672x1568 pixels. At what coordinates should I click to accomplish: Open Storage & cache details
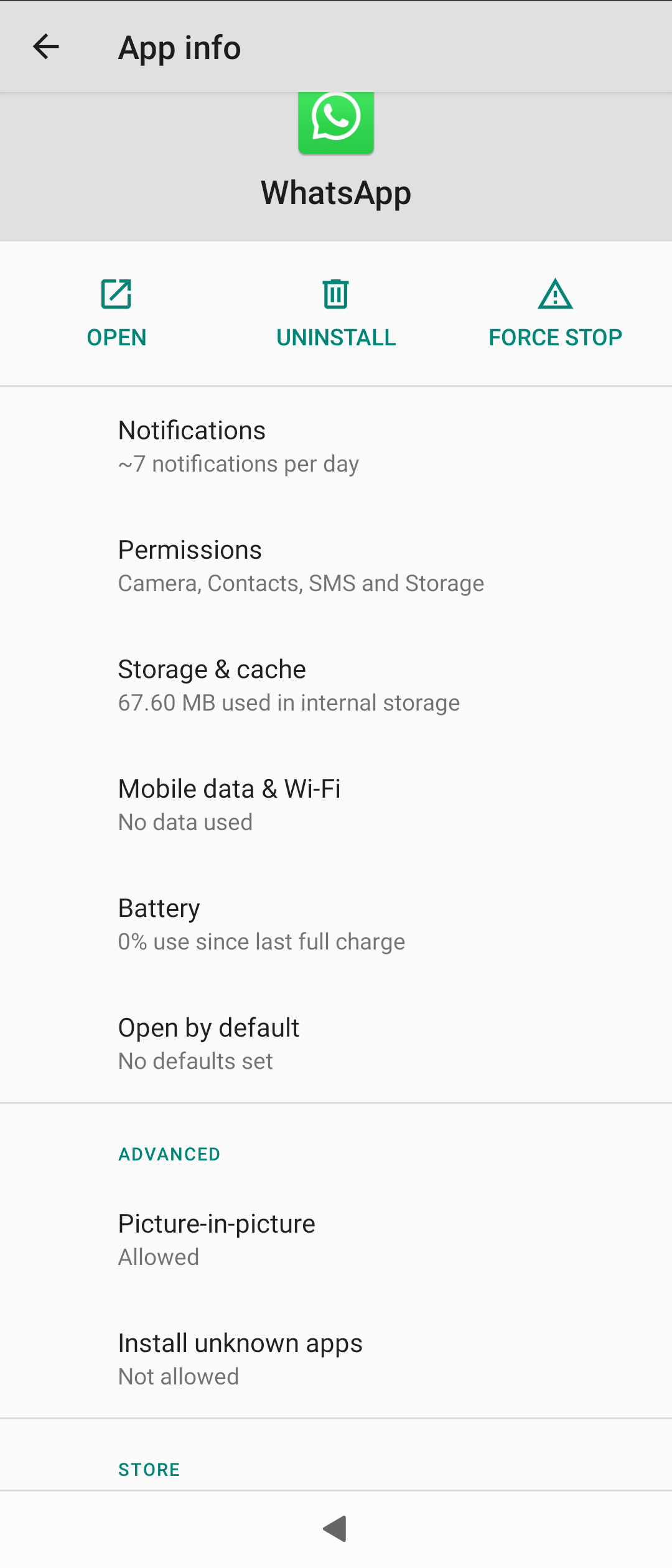336,685
